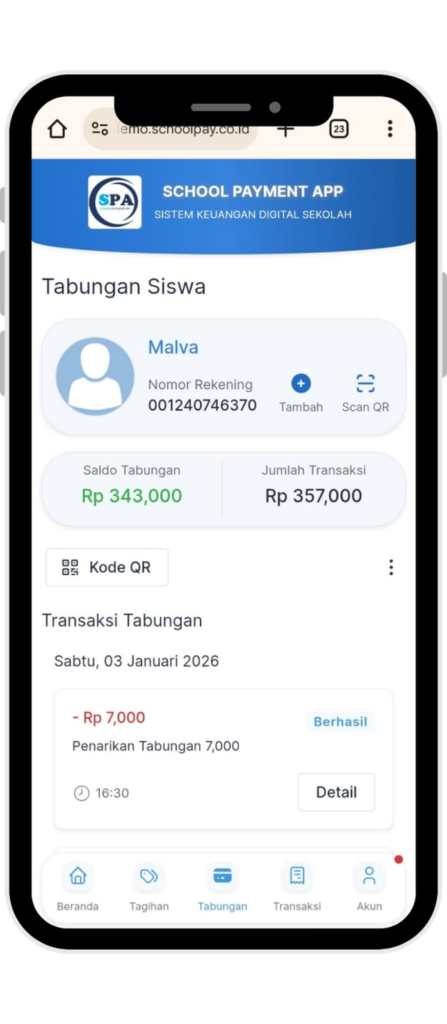
Task: Tap the browser address bar
Action: [x=171, y=129]
